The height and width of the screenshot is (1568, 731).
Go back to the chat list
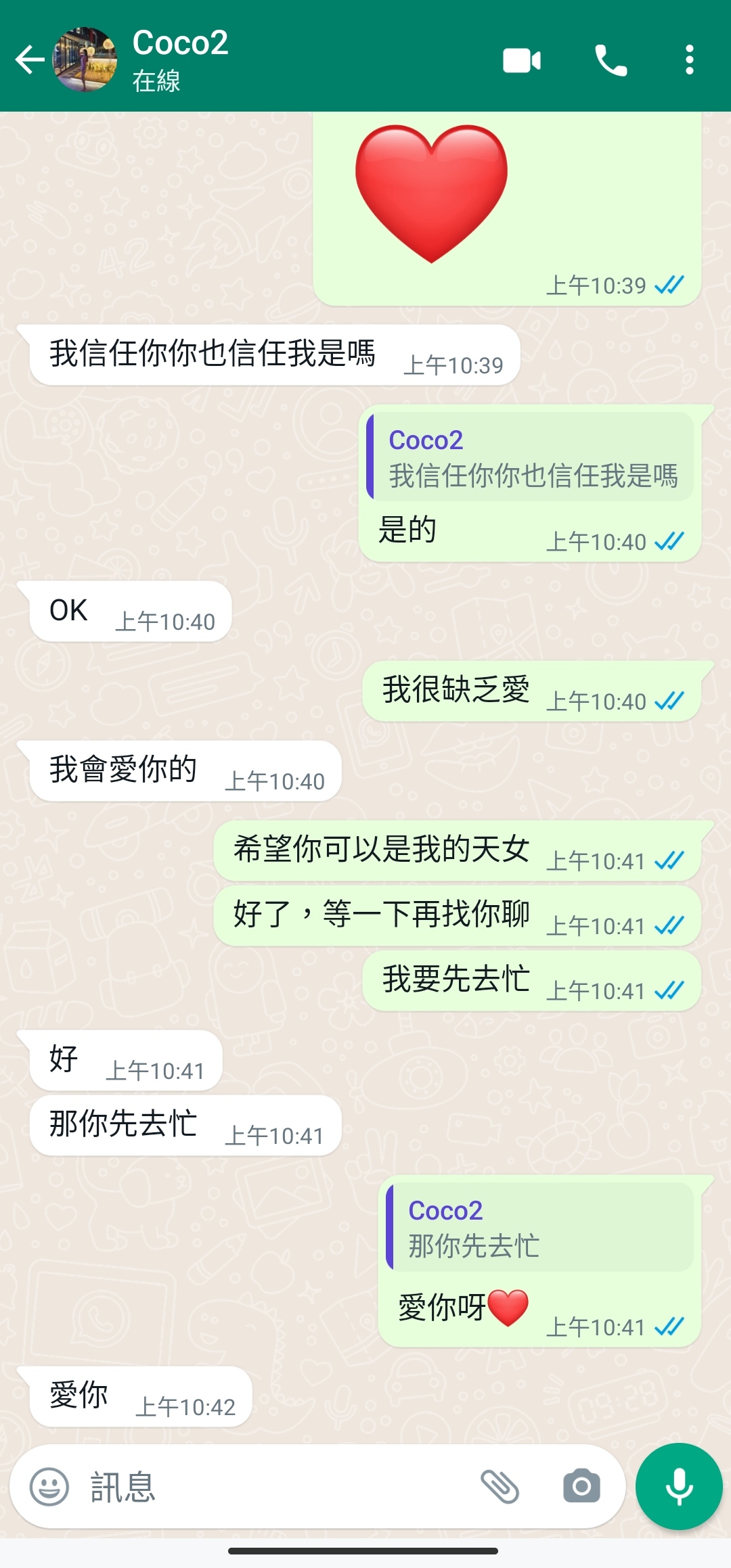click(30, 60)
